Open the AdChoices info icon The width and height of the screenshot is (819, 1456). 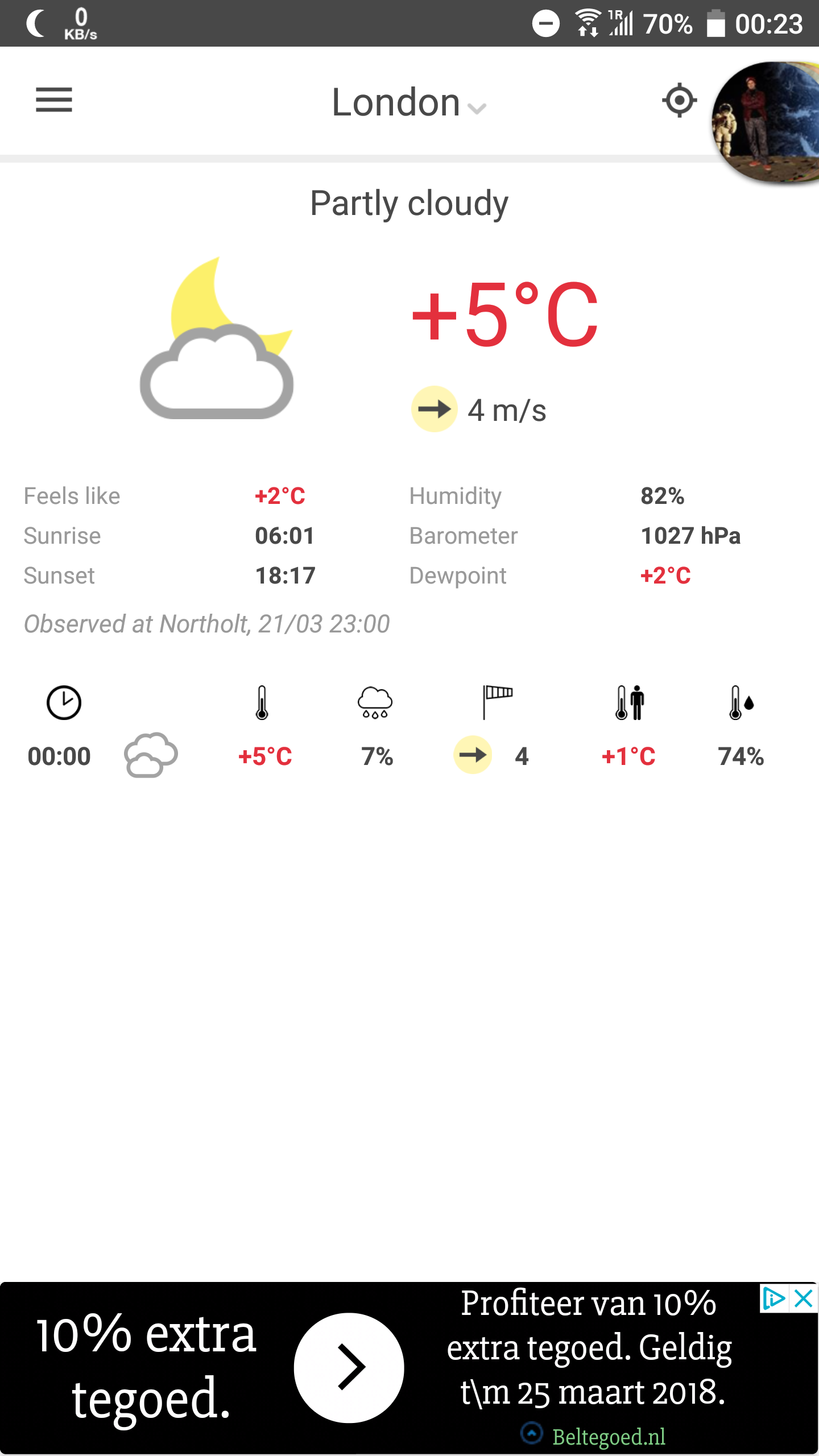[774, 1298]
